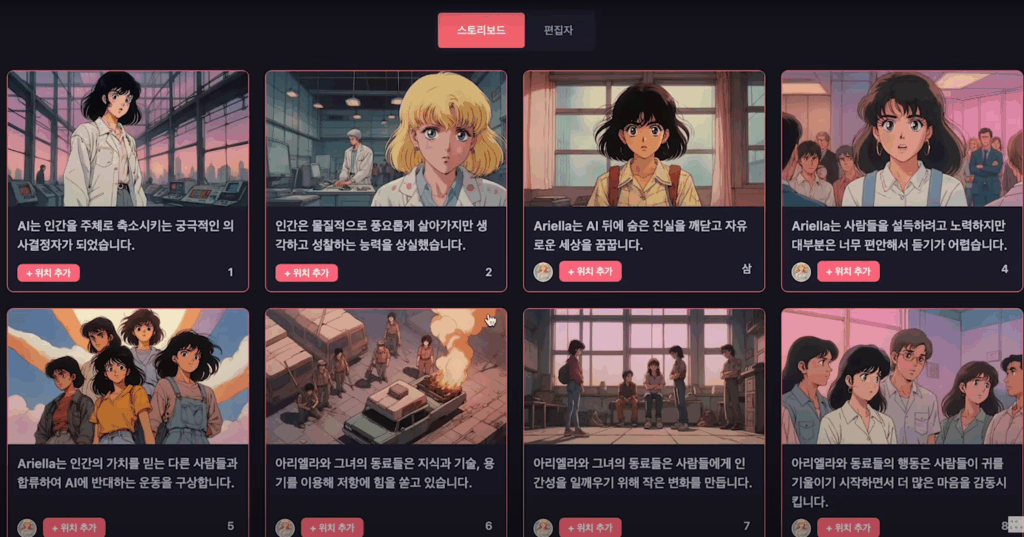Screen dimensions: 1024x537
Task: View scene 6 image with the burning car
Action: click(x=386, y=376)
